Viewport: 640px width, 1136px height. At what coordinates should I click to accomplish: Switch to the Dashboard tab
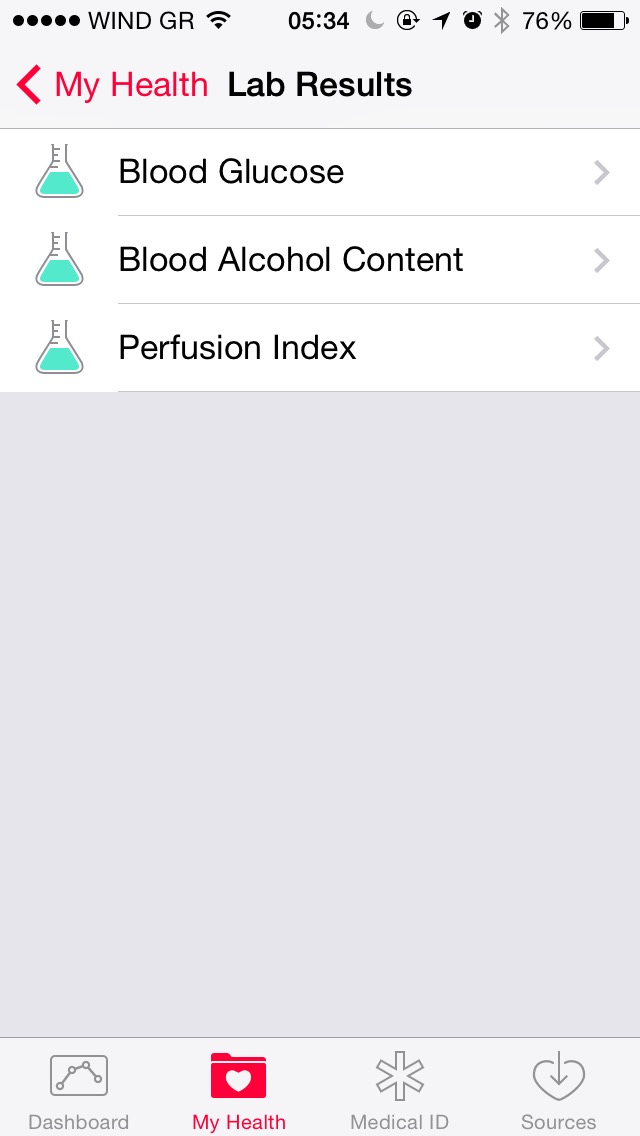pos(79,1090)
